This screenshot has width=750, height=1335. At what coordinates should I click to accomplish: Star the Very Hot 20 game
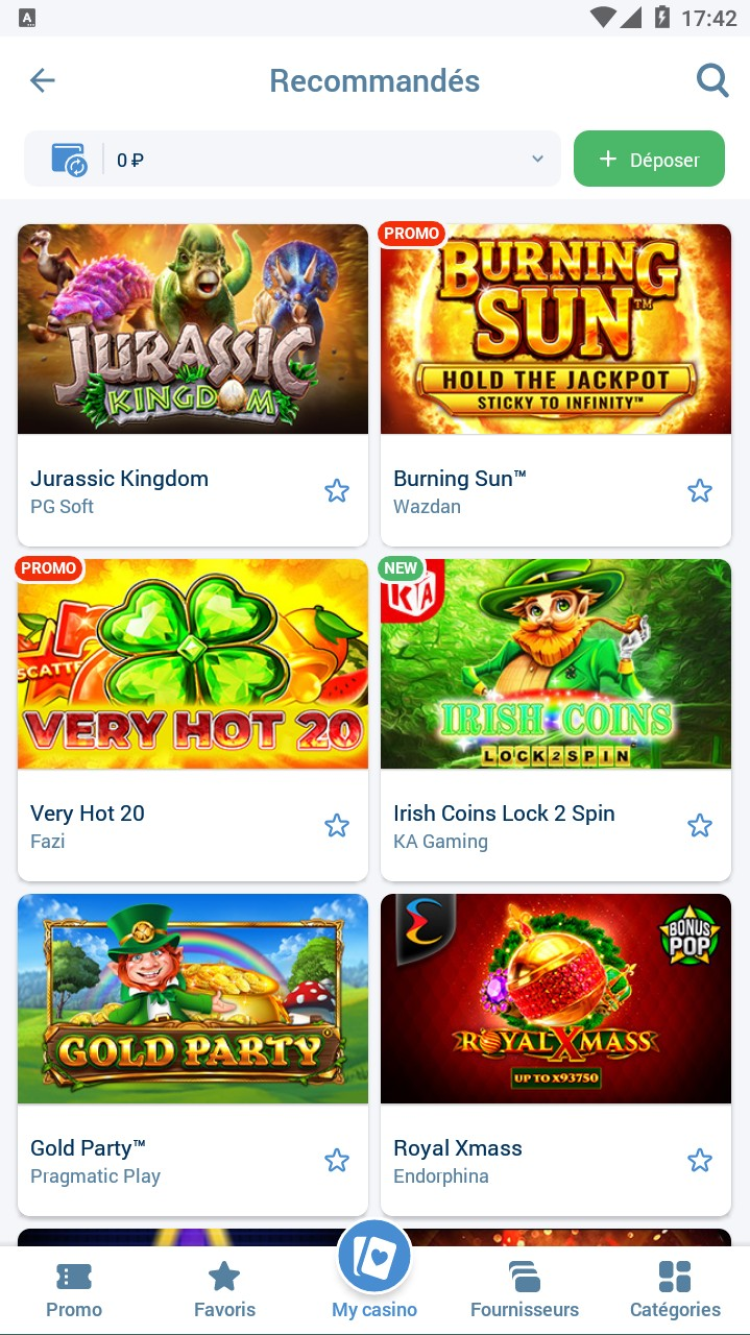tap(337, 826)
